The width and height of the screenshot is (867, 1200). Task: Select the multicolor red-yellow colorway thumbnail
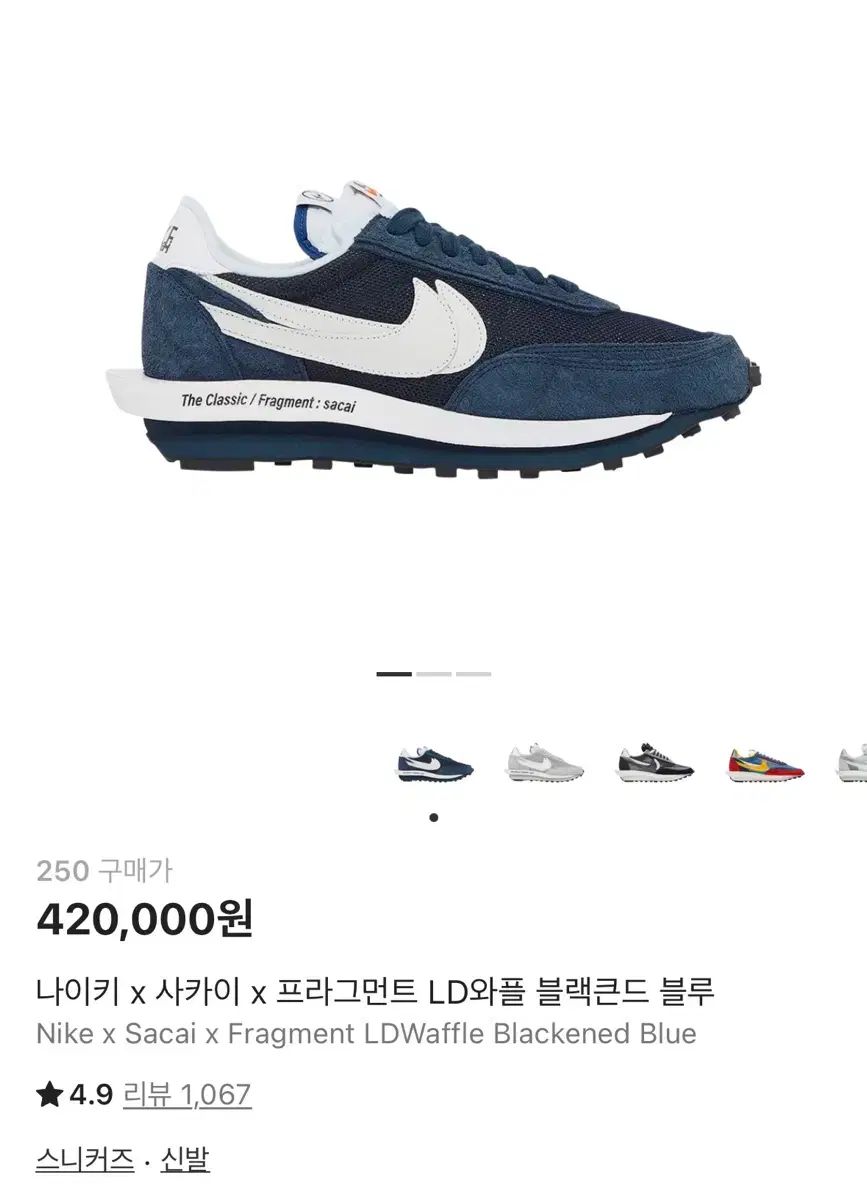764,764
